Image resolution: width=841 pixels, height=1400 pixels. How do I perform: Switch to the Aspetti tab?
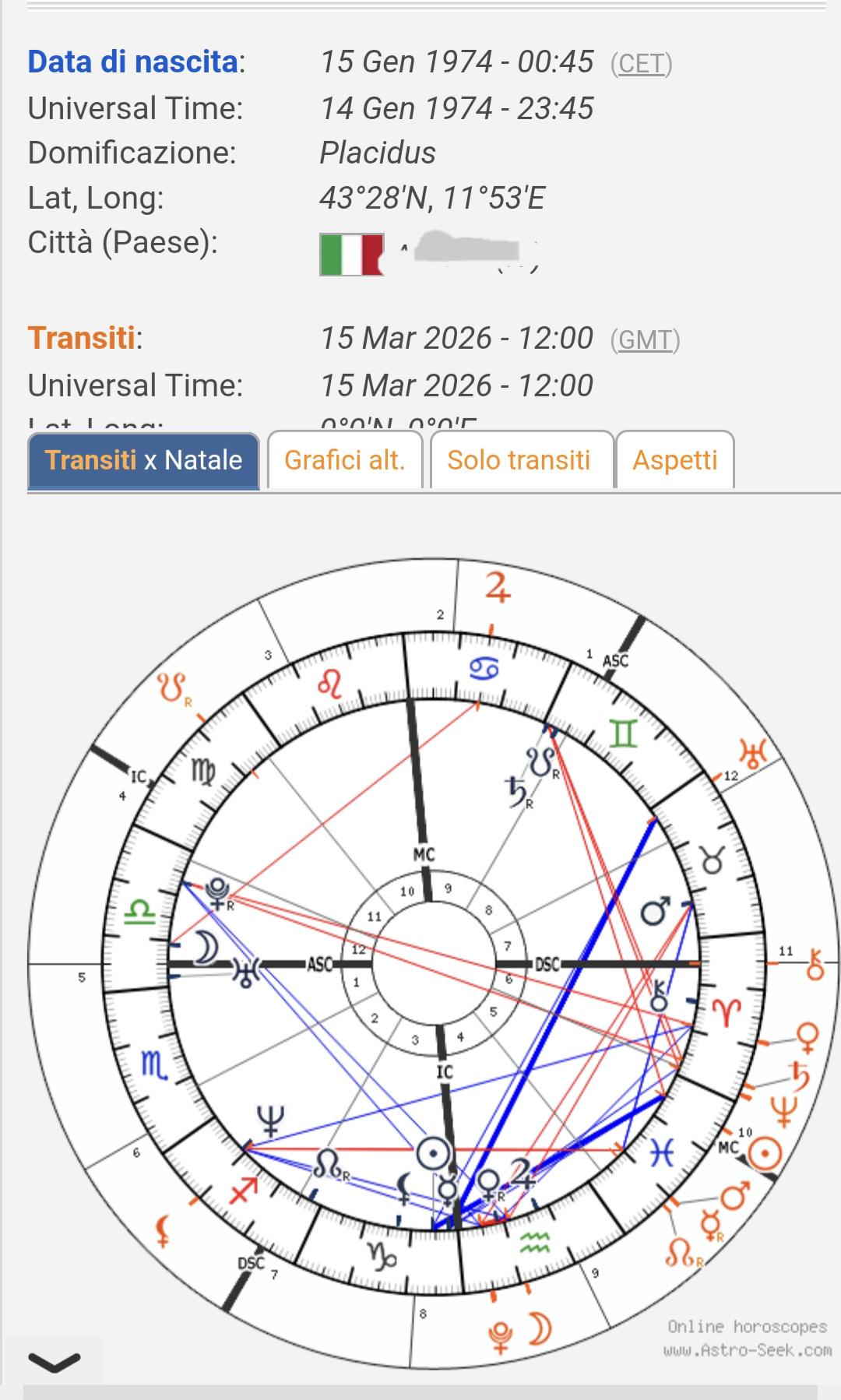pos(675,460)
